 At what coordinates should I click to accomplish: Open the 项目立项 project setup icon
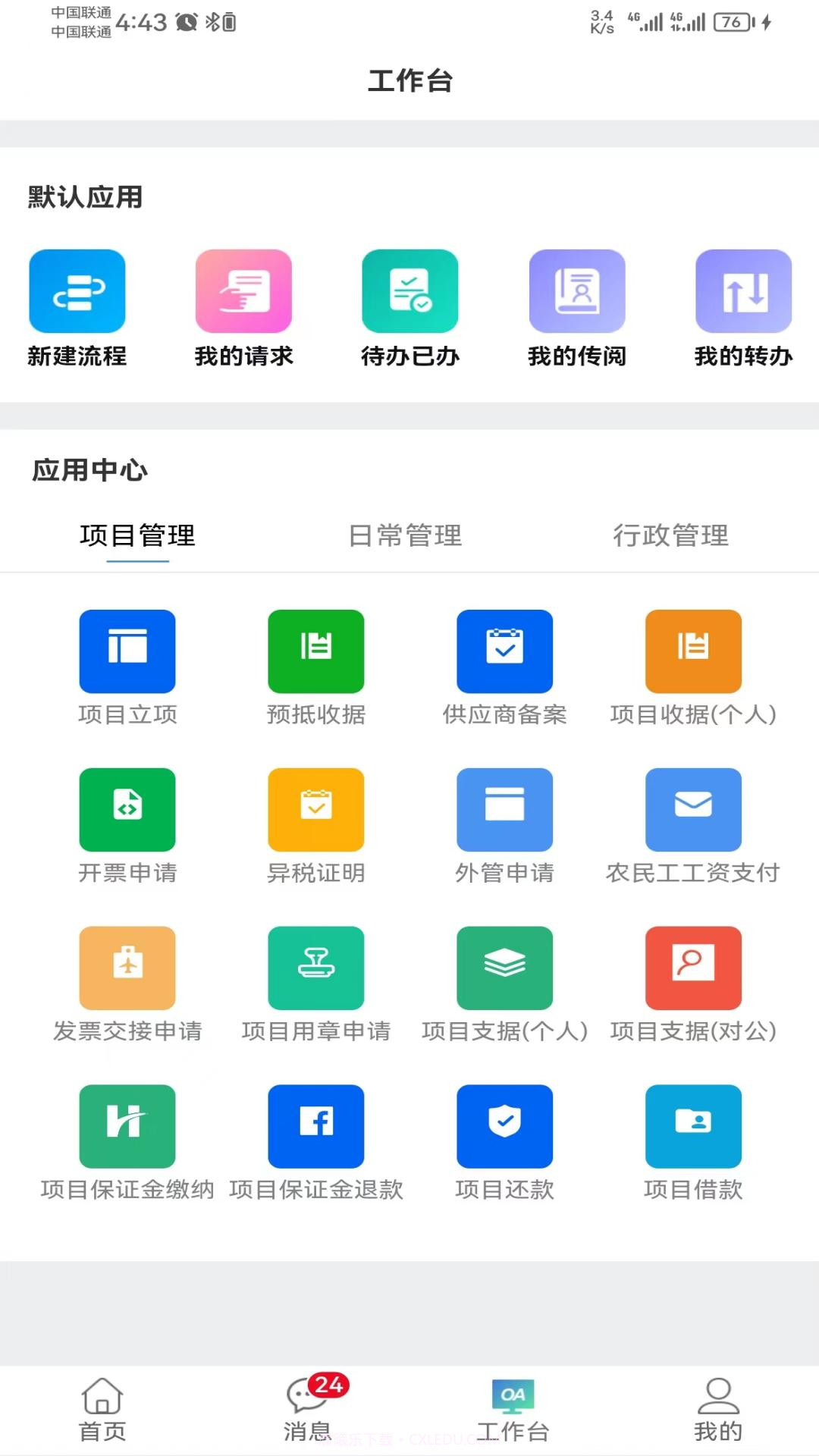click(x=127, y=651)
